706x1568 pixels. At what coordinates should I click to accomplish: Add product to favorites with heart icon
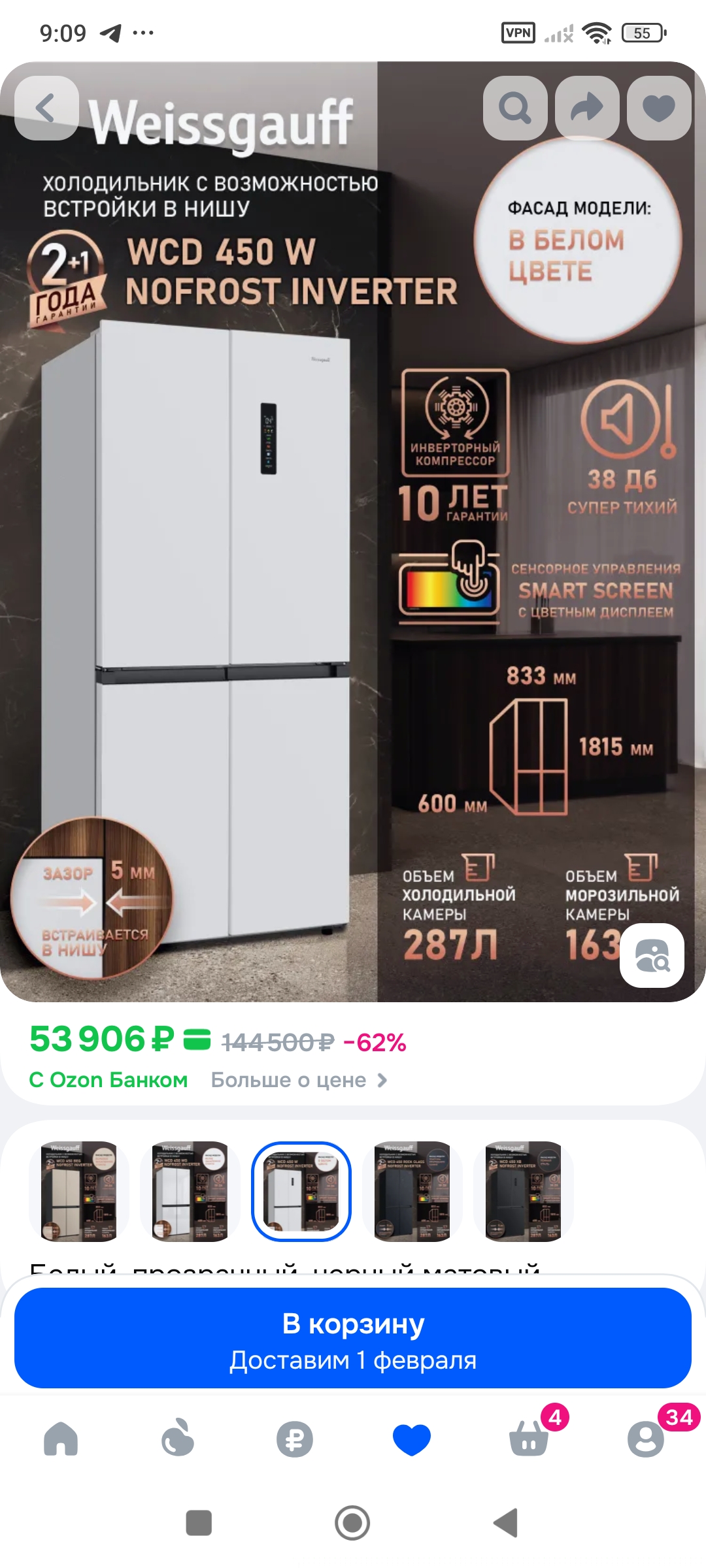click(x=659, y=108)
